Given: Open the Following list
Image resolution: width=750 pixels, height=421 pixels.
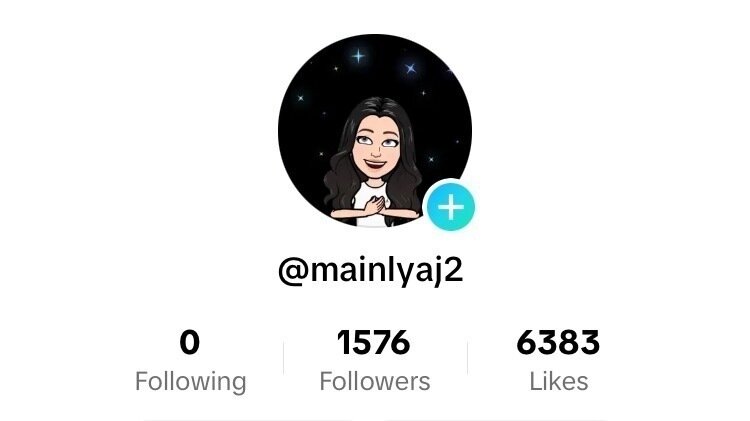Looking at the screenshot, I should pyautogui.click(x=190, y=361).
